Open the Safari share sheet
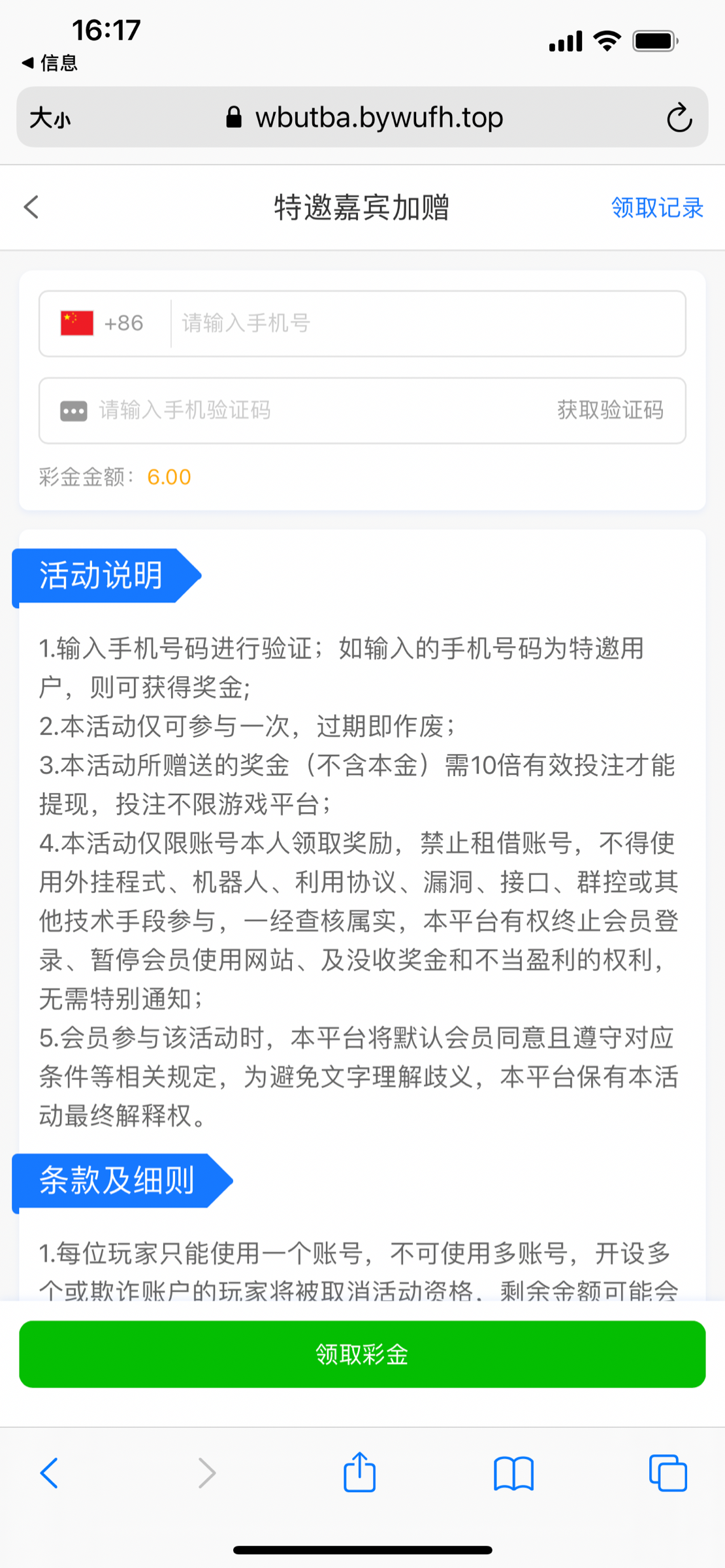725x1568 pixels. coord(360,1472)
